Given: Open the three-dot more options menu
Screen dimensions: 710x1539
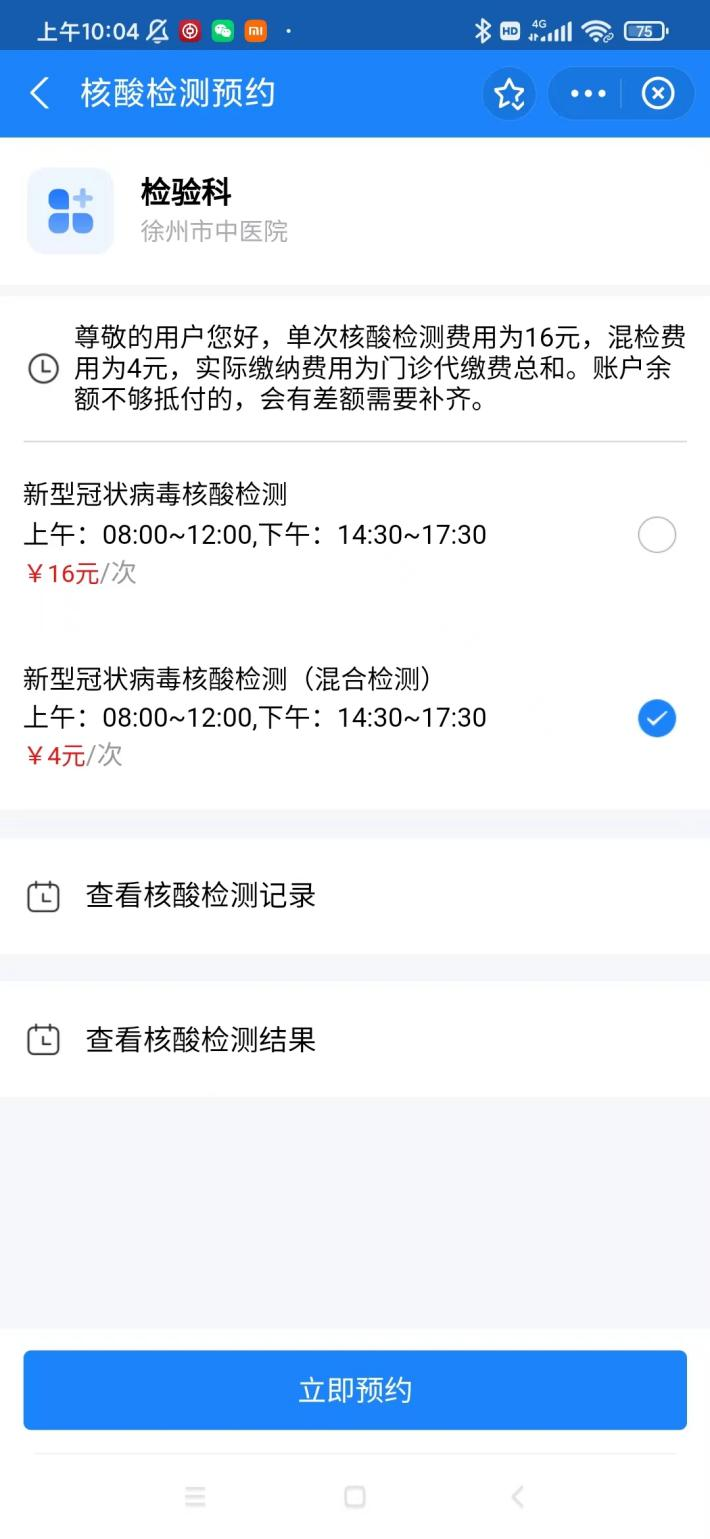Looking at the screenshot, I should pos(588,94).
